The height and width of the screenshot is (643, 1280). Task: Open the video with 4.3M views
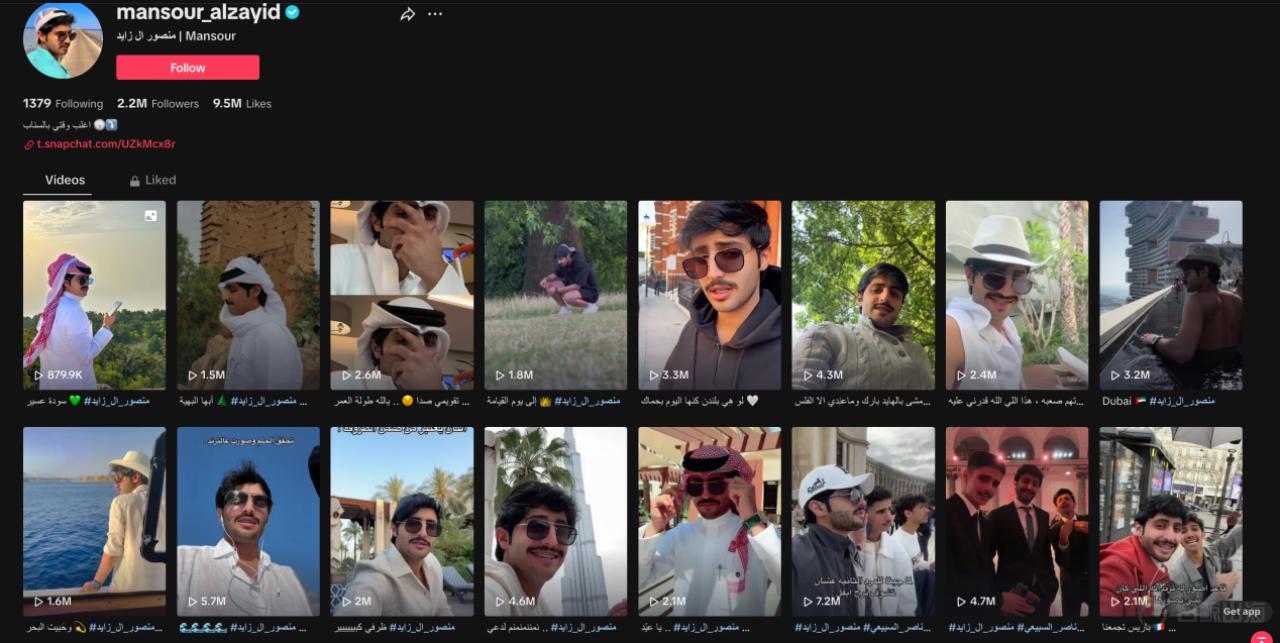pyautogui.click(x=863, y=295)
